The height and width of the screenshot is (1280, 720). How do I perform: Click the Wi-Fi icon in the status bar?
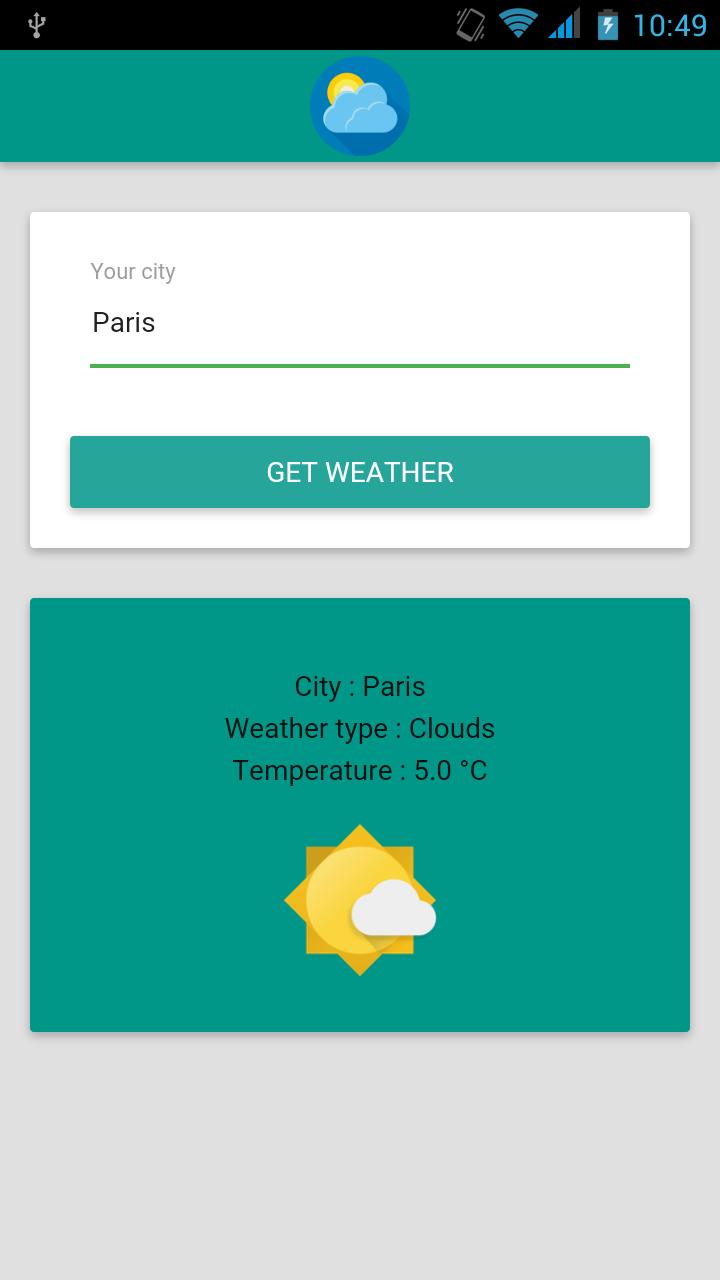click(516, 25)
